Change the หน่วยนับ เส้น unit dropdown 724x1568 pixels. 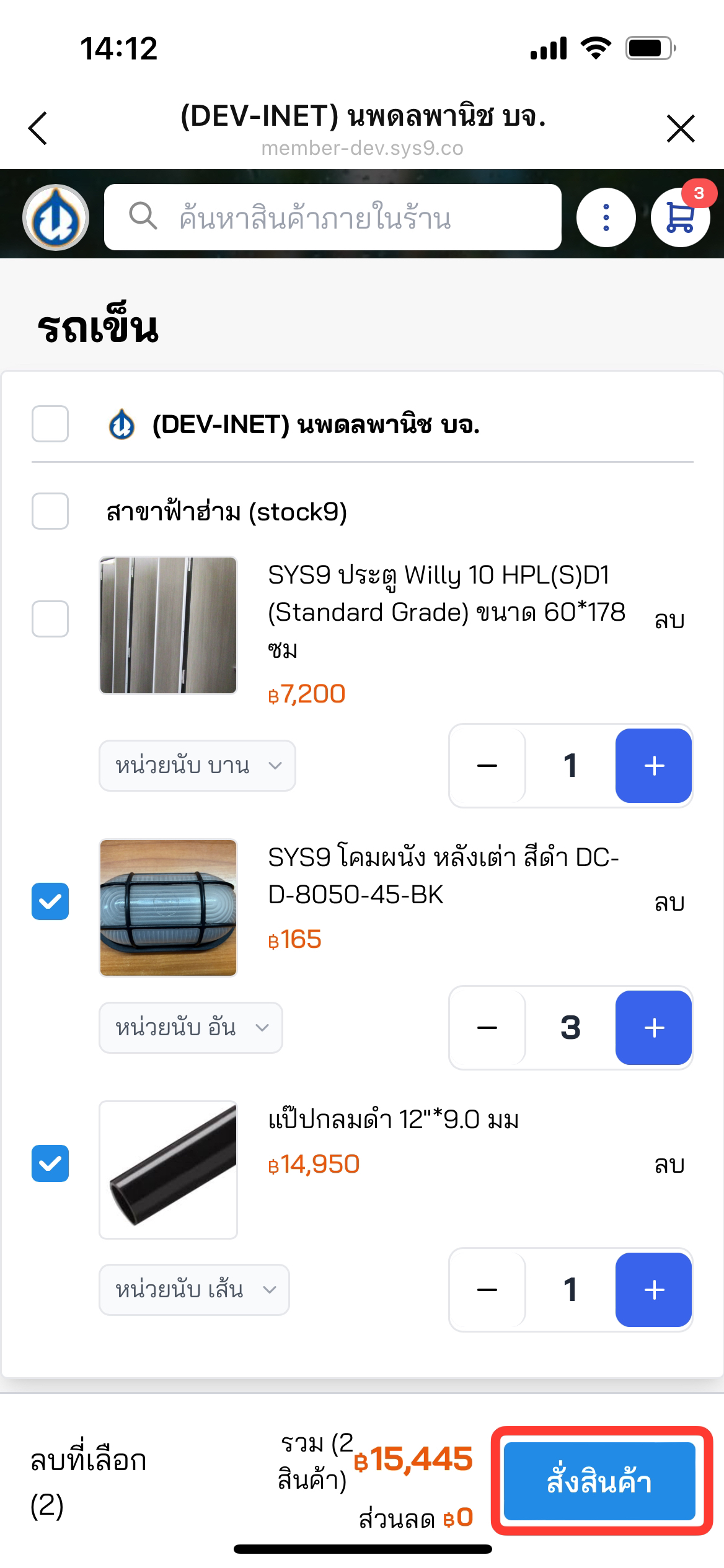point(194,1290)
